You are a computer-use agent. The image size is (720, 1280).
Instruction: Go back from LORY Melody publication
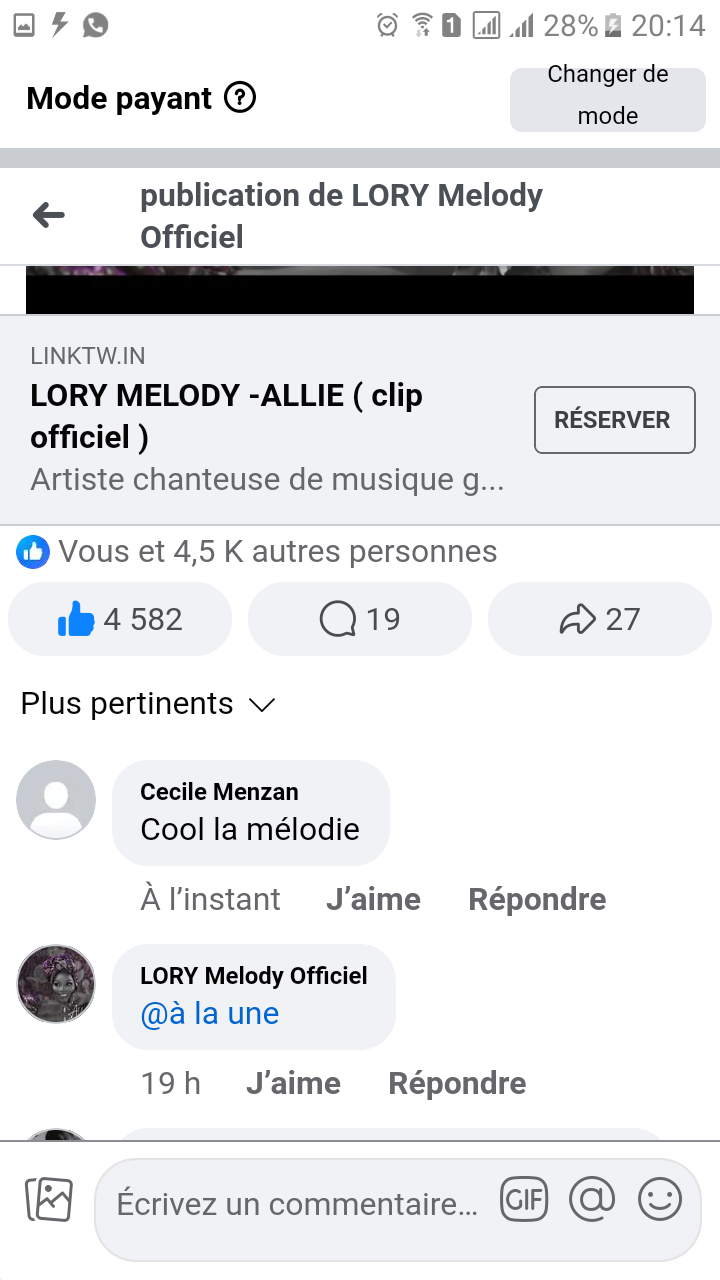[48, 215]
